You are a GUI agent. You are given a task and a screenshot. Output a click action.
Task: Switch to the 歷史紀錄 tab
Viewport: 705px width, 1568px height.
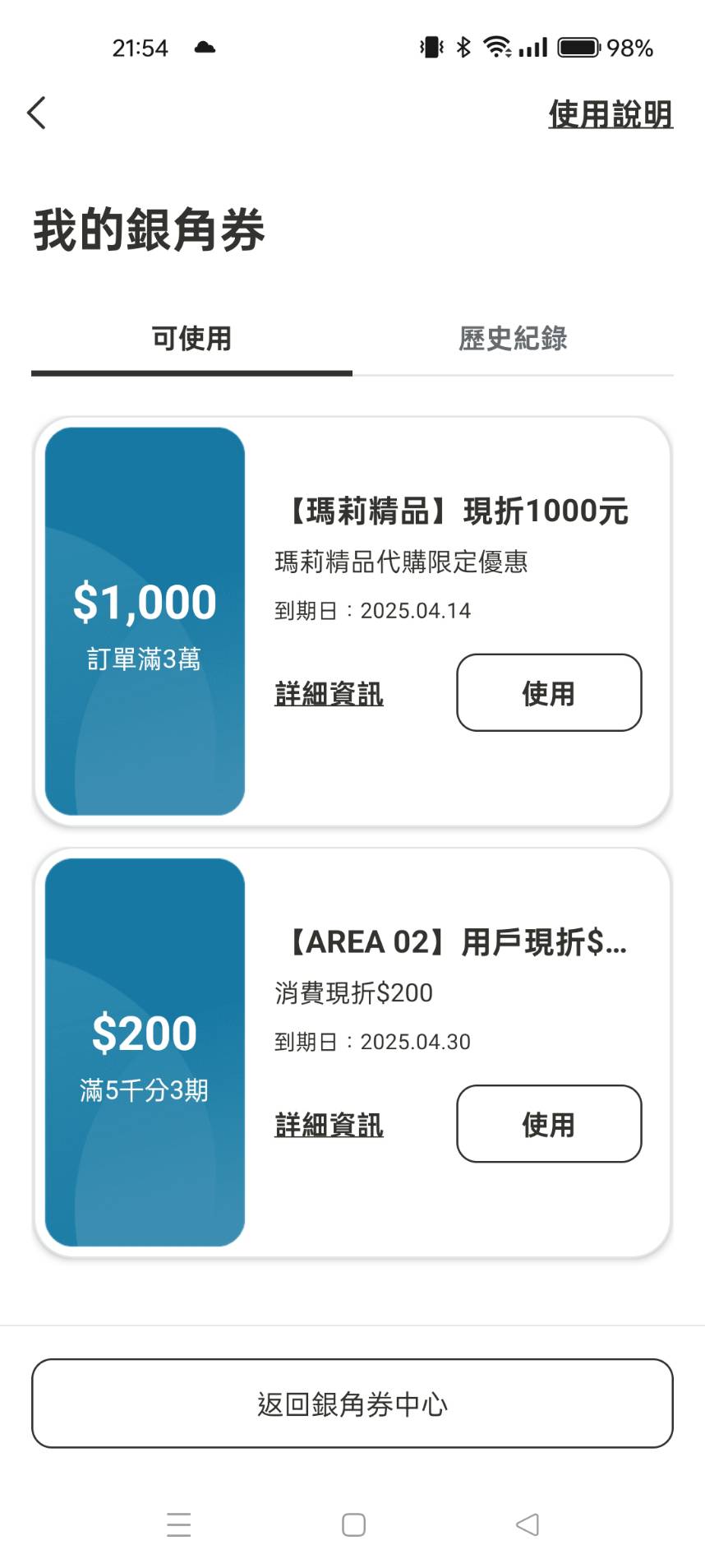point(513,339)
